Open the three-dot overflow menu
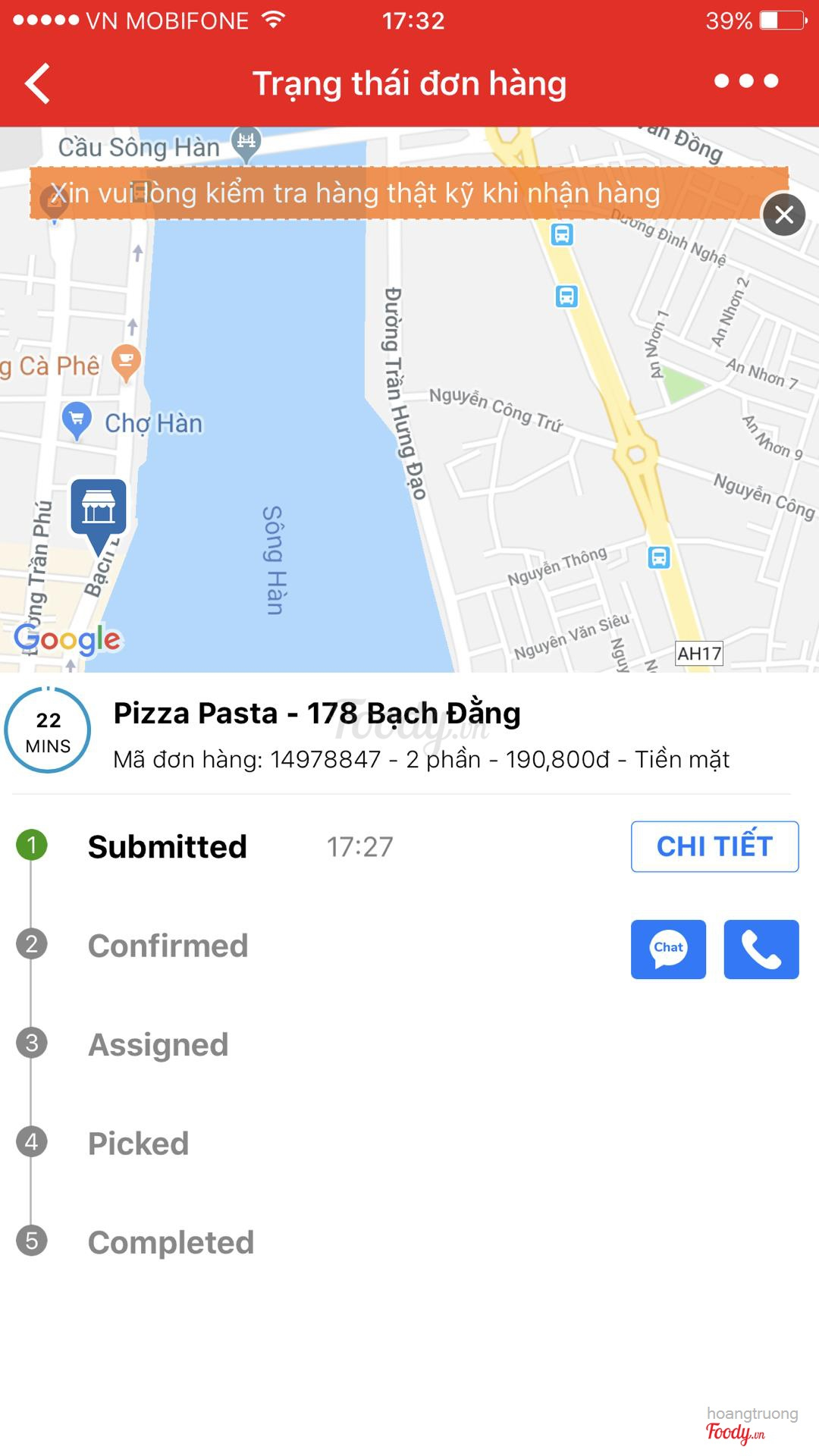The width and height of the screenshot is (819, 1456). pyautogui.click(x=746, y=81)
